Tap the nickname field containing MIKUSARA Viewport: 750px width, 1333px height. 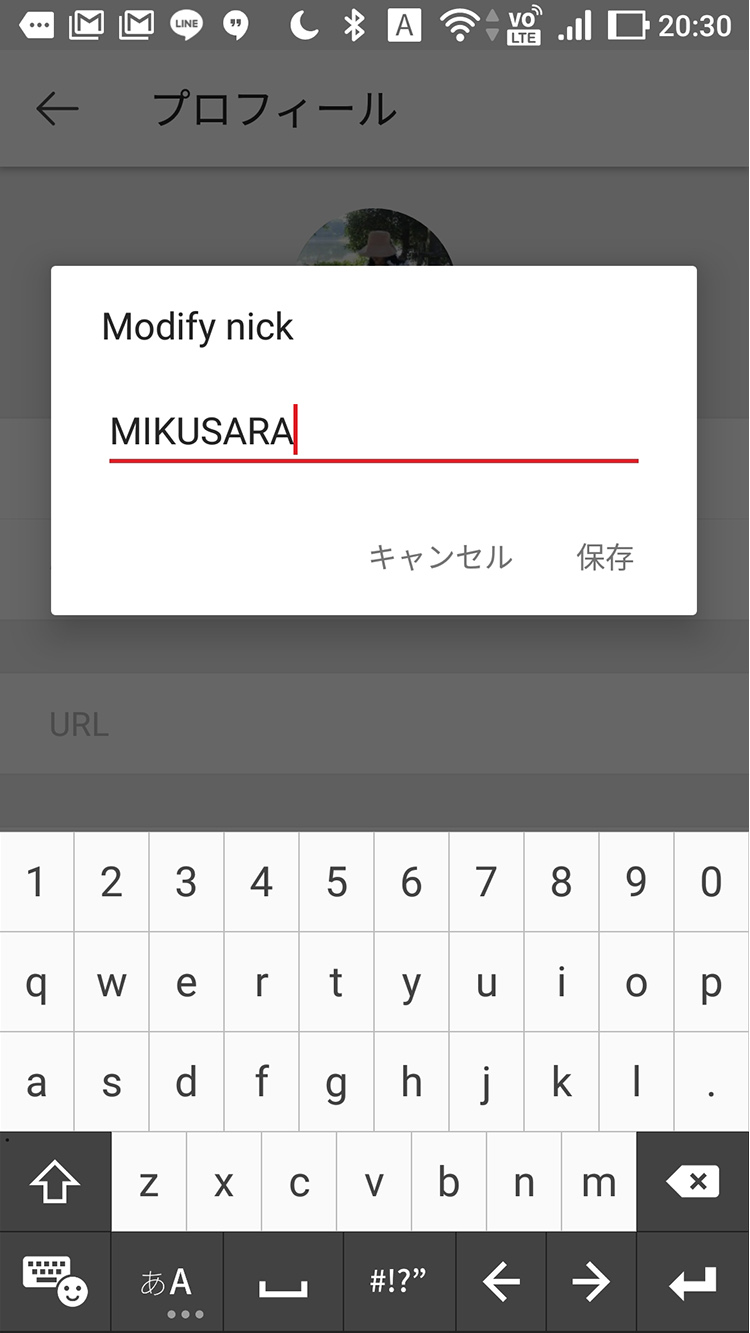click(373, 433)
